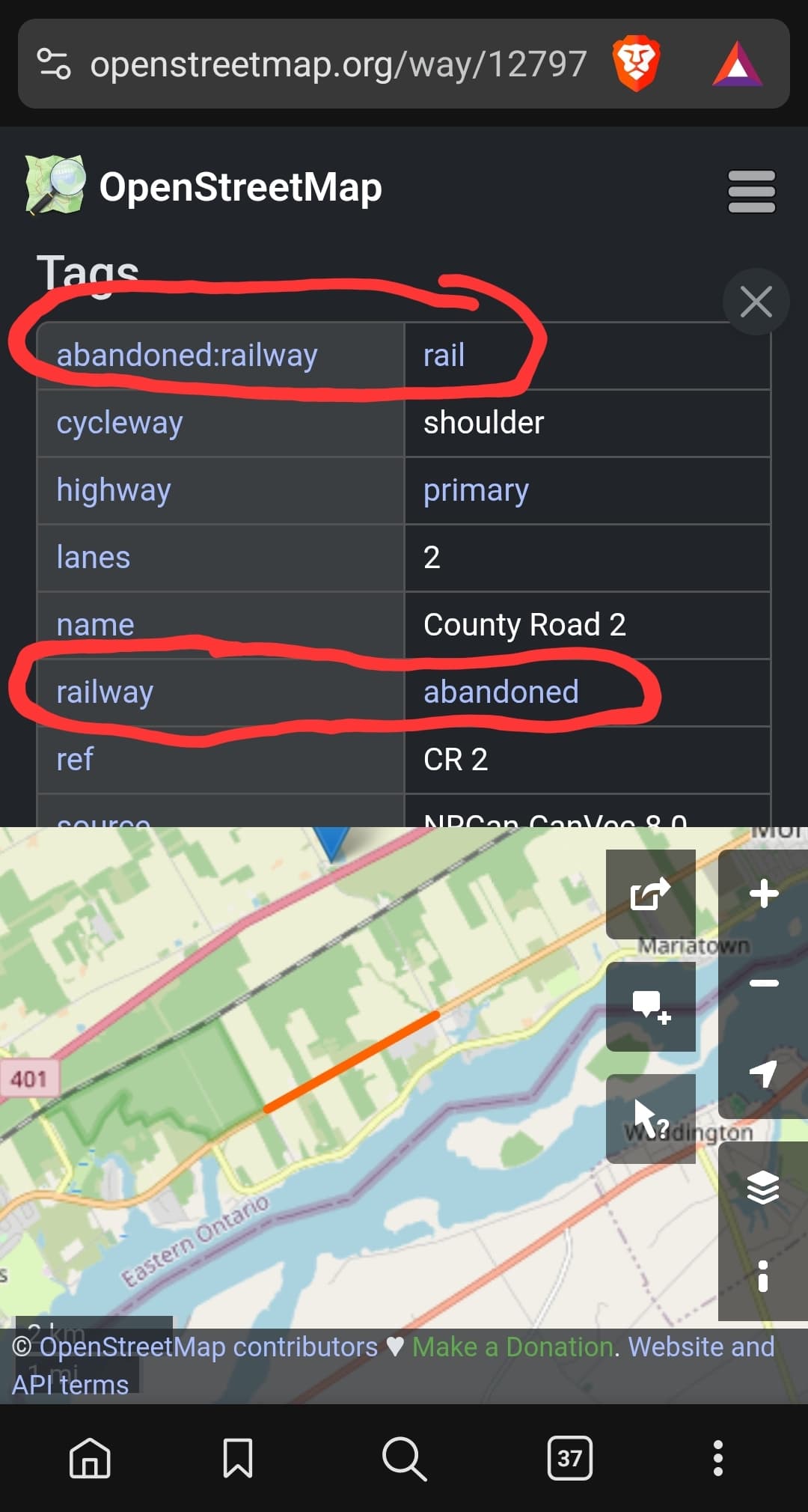Screen dimensions: 808x1512
Task: Tap the URL address bar
Action: click(338, 64)
